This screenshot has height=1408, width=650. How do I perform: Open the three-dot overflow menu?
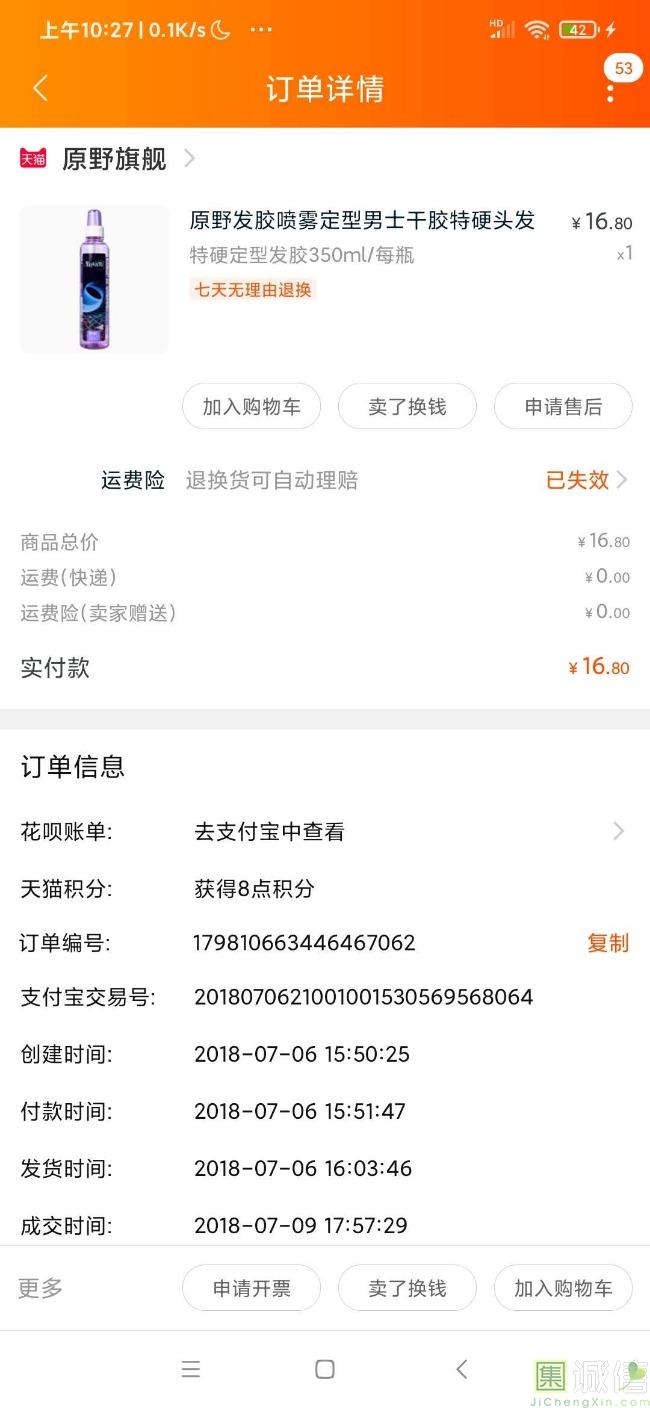tap(610, 93)
